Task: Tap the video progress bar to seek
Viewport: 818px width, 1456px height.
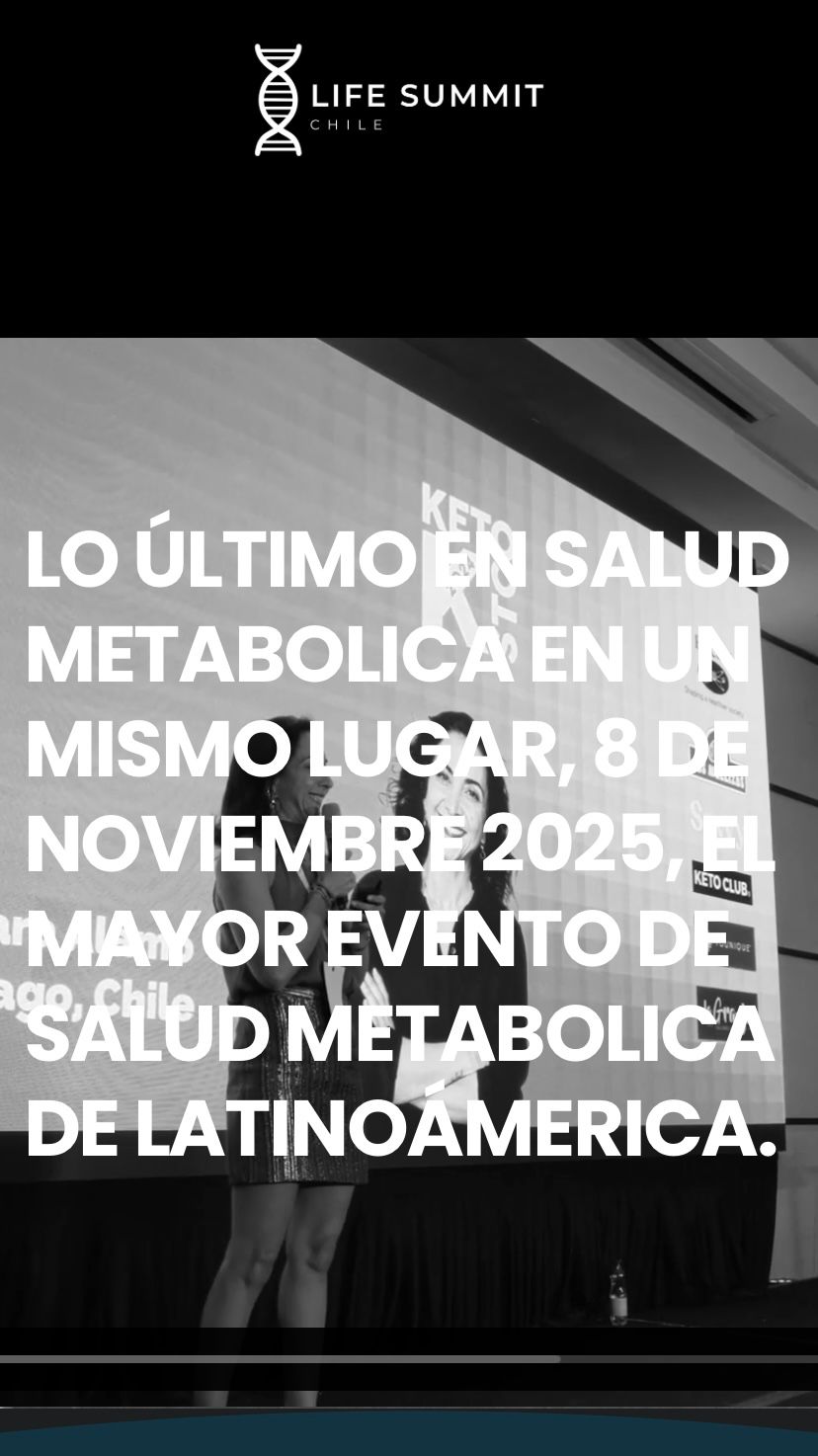Action: pyautogui.click(x=409, y=1359)
